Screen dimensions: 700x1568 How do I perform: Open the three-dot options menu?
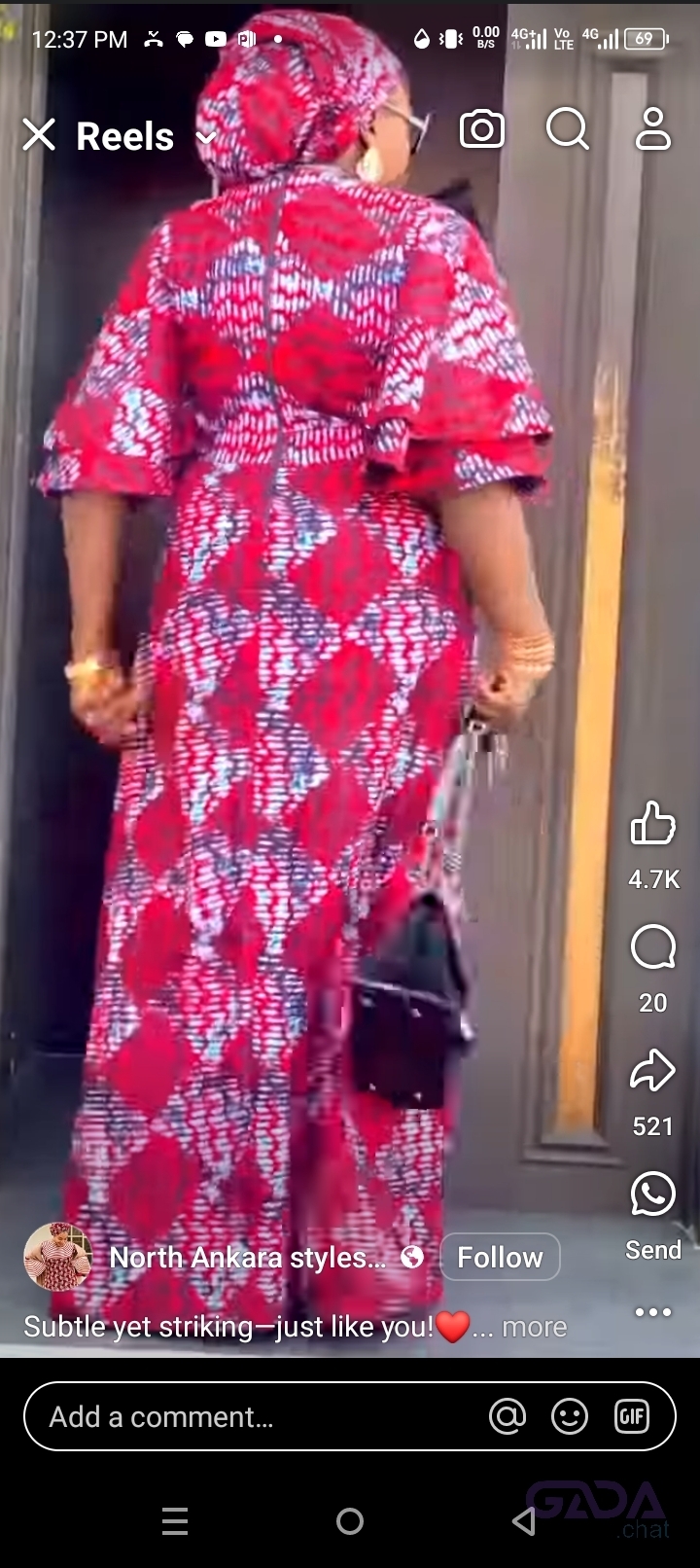pyautogui.click(x=652, y=1312)
